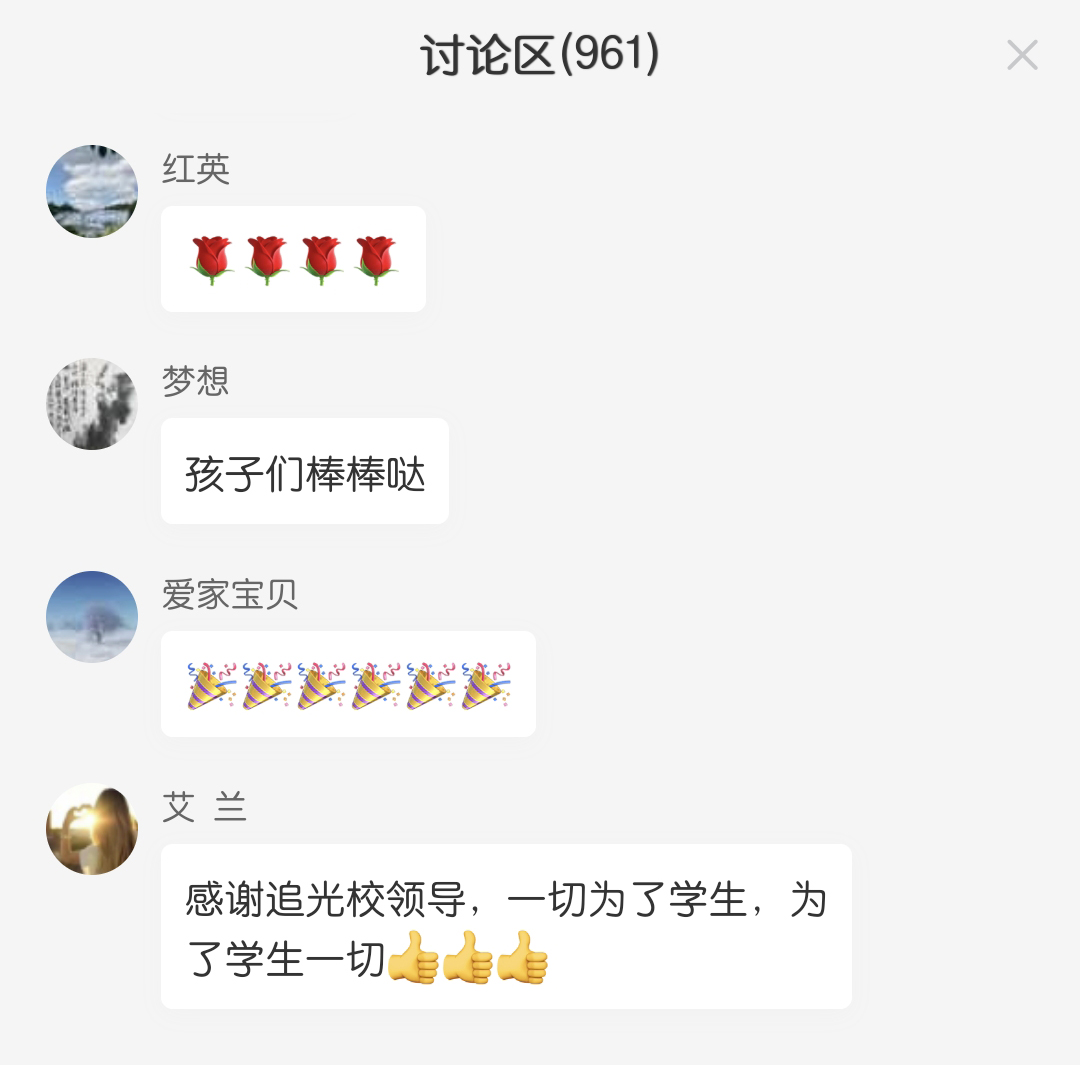Close the 讨论区 discussion panel

(x=1022, y=55)
